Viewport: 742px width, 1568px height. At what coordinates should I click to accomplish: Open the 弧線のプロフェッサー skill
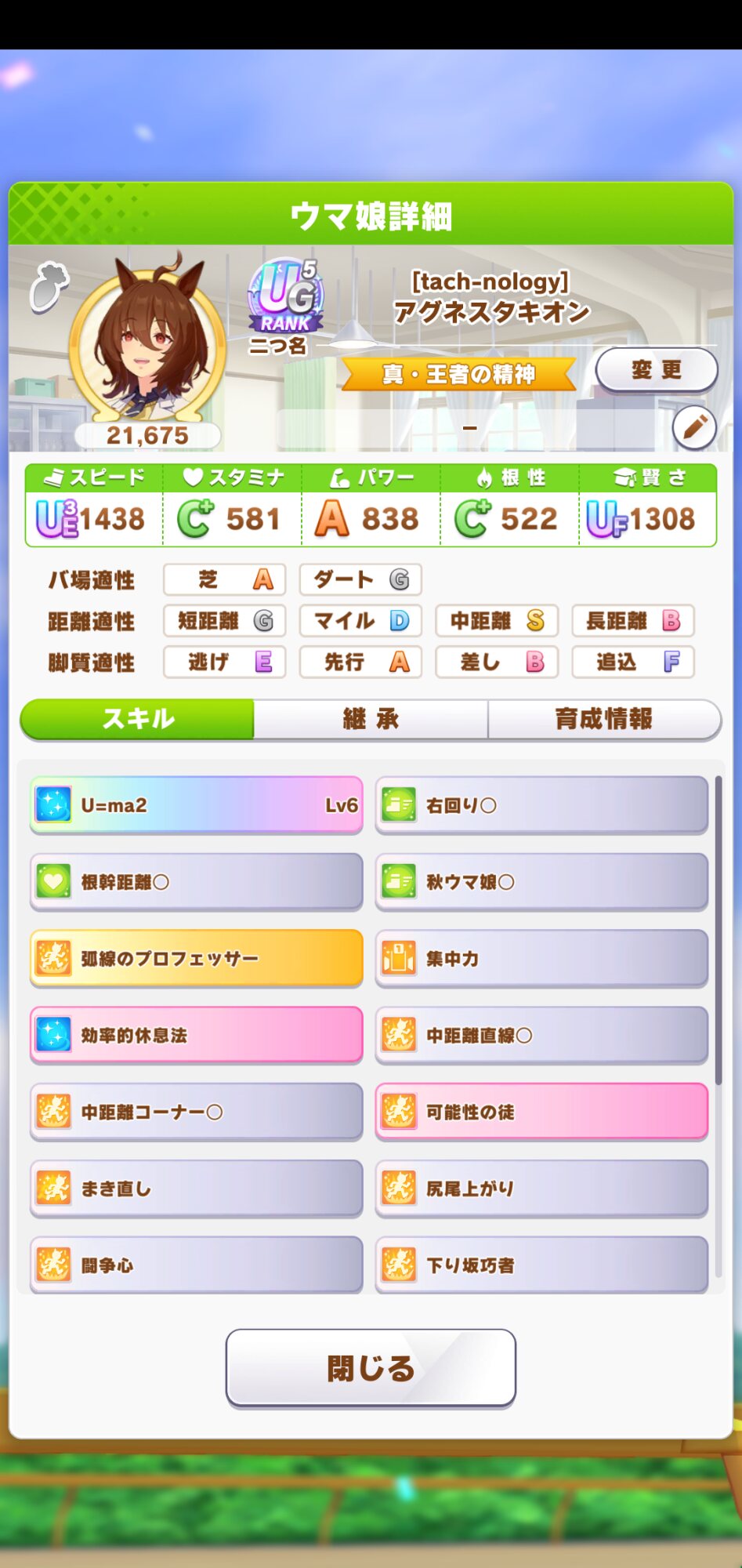click(197, 958)
